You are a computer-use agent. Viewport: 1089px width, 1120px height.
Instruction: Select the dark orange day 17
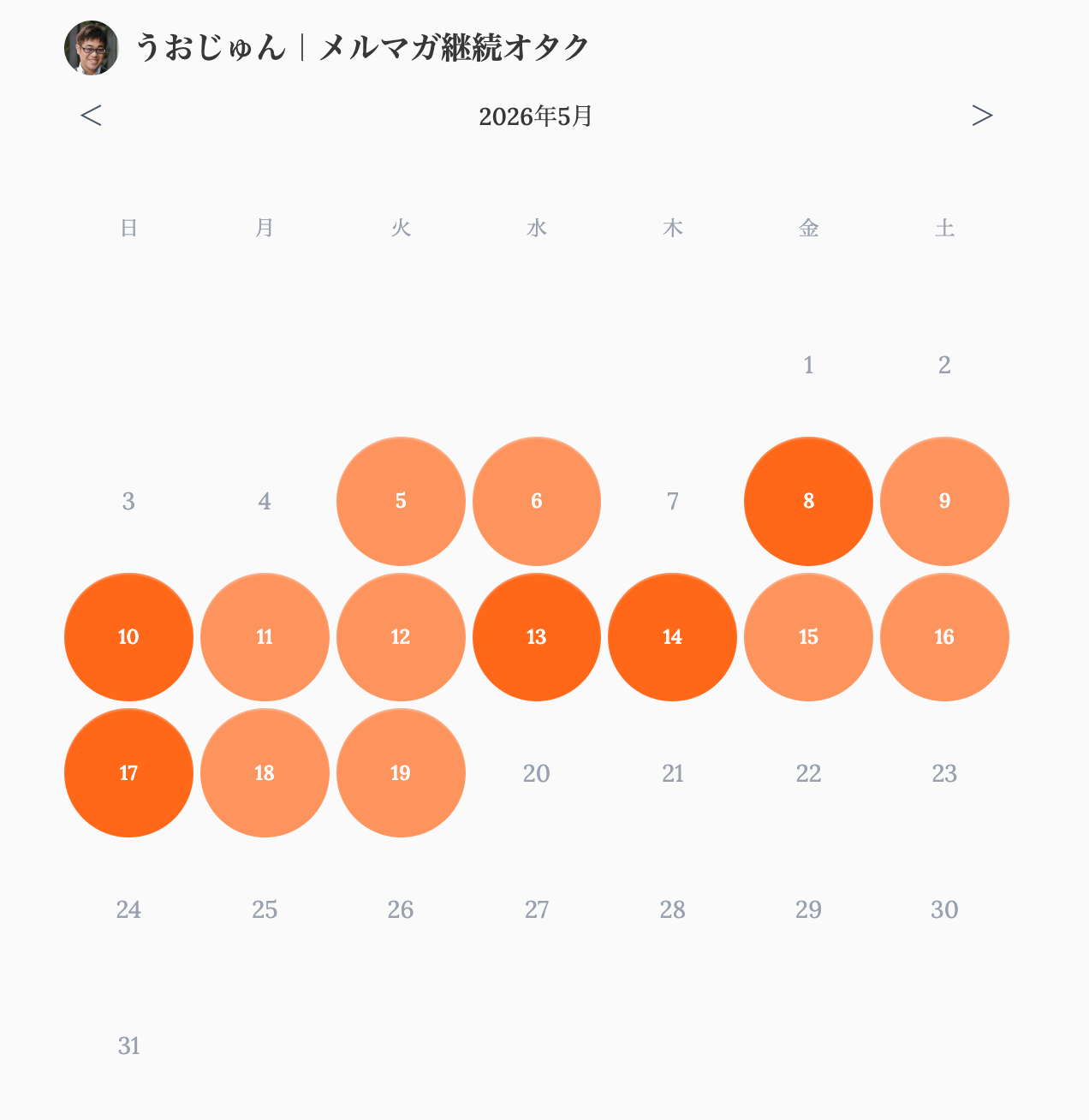(x=128, y=773)
